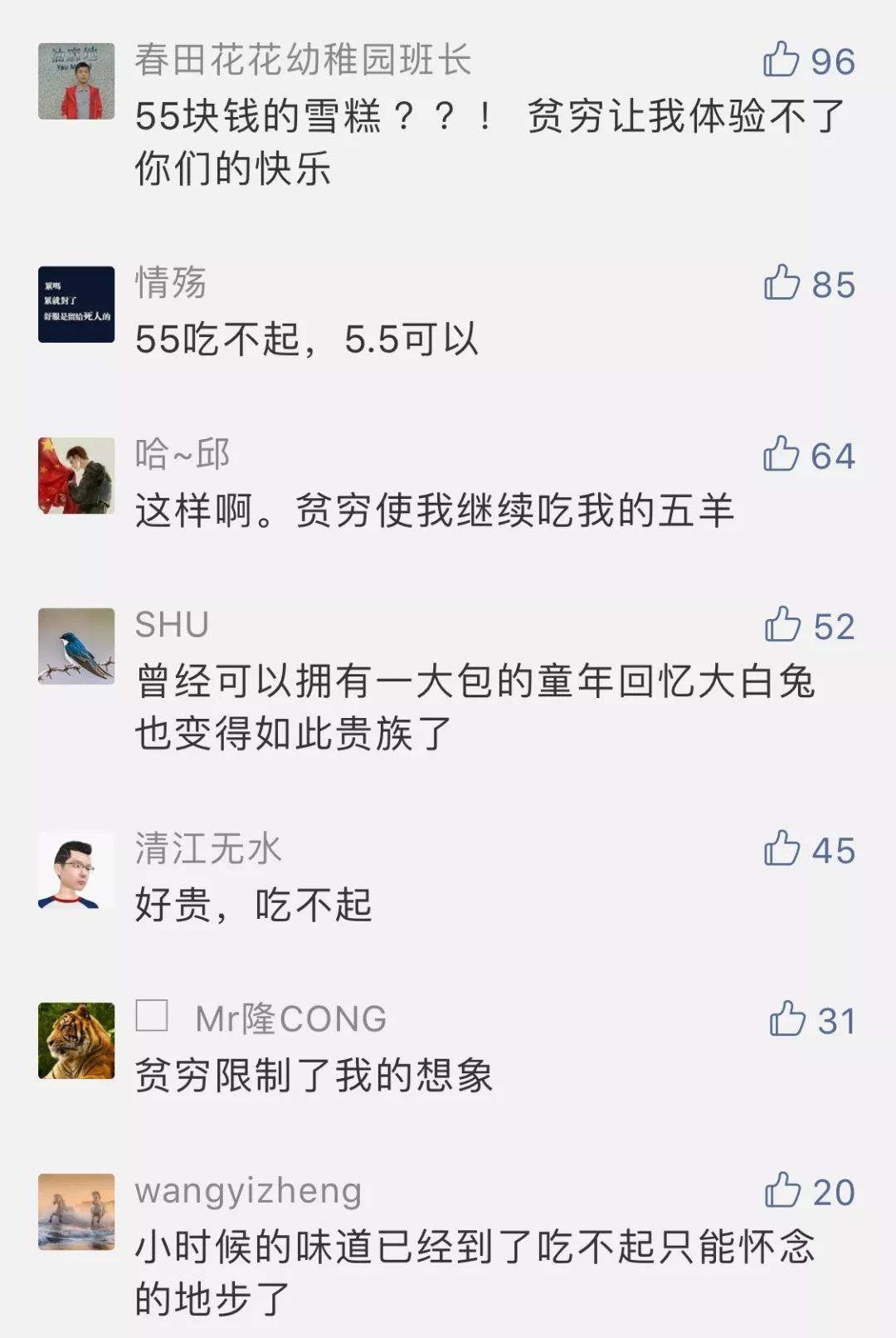The width and height of the screenshot is (896, 1338).
Task: Like the comment from Mr隆CONG
Action: click(x=787, y=1019)
